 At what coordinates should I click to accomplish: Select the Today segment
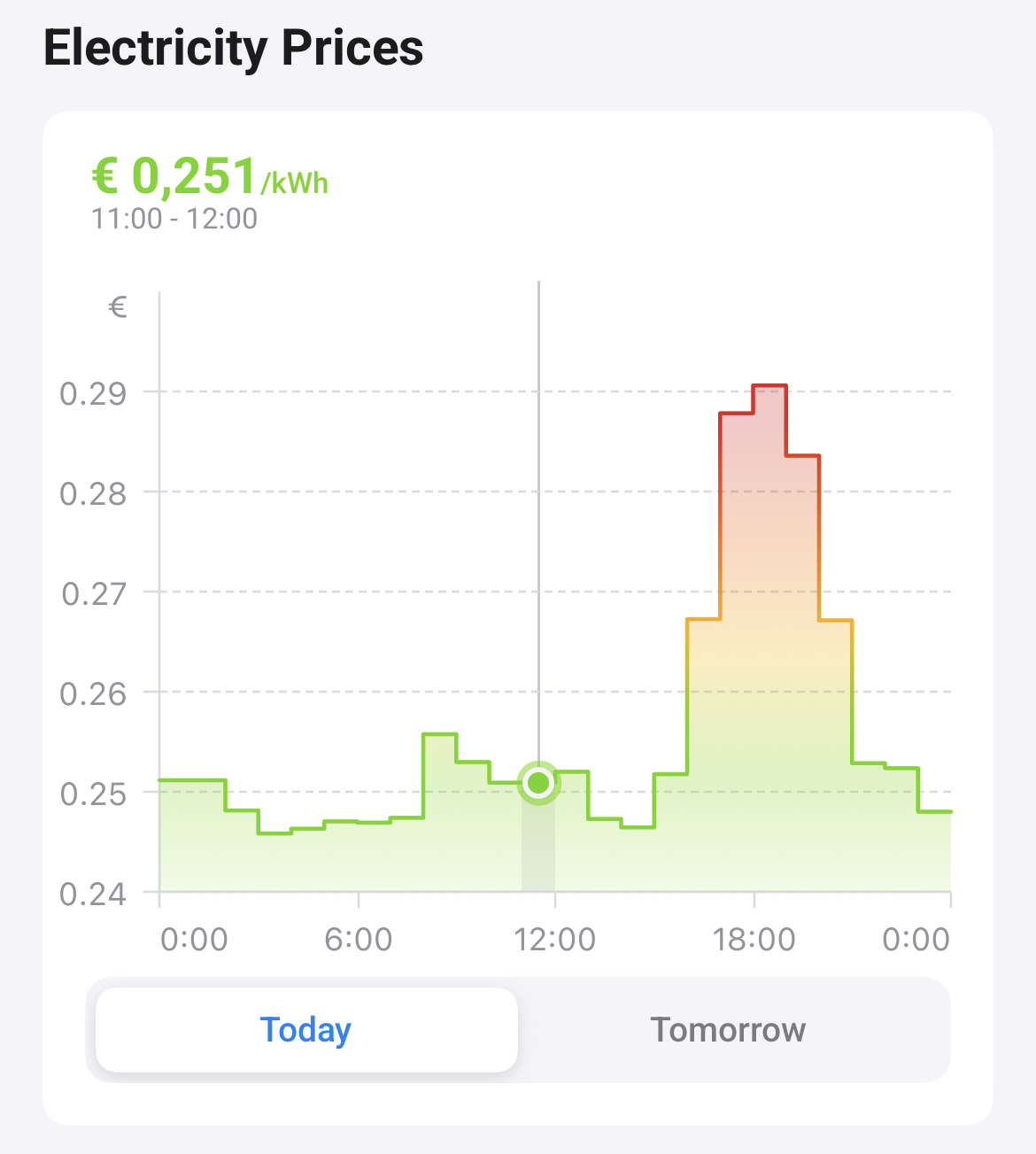tap(305, 1030)
